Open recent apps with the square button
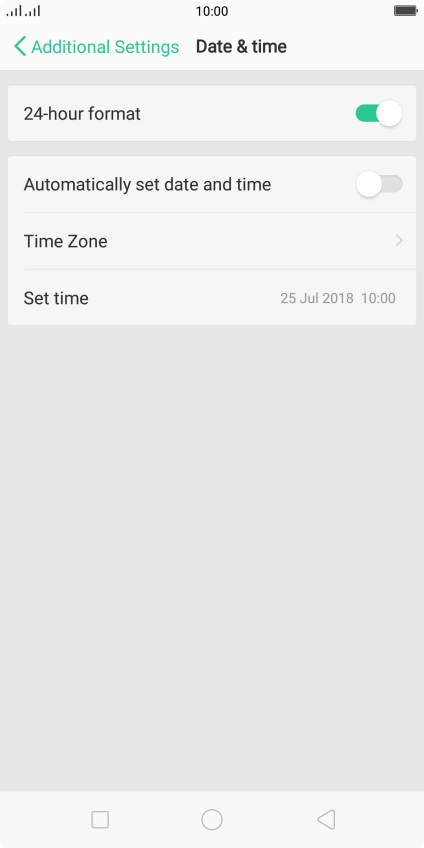Image resolution: width=424 pixels, height=848 pixels. pos(100,820)
